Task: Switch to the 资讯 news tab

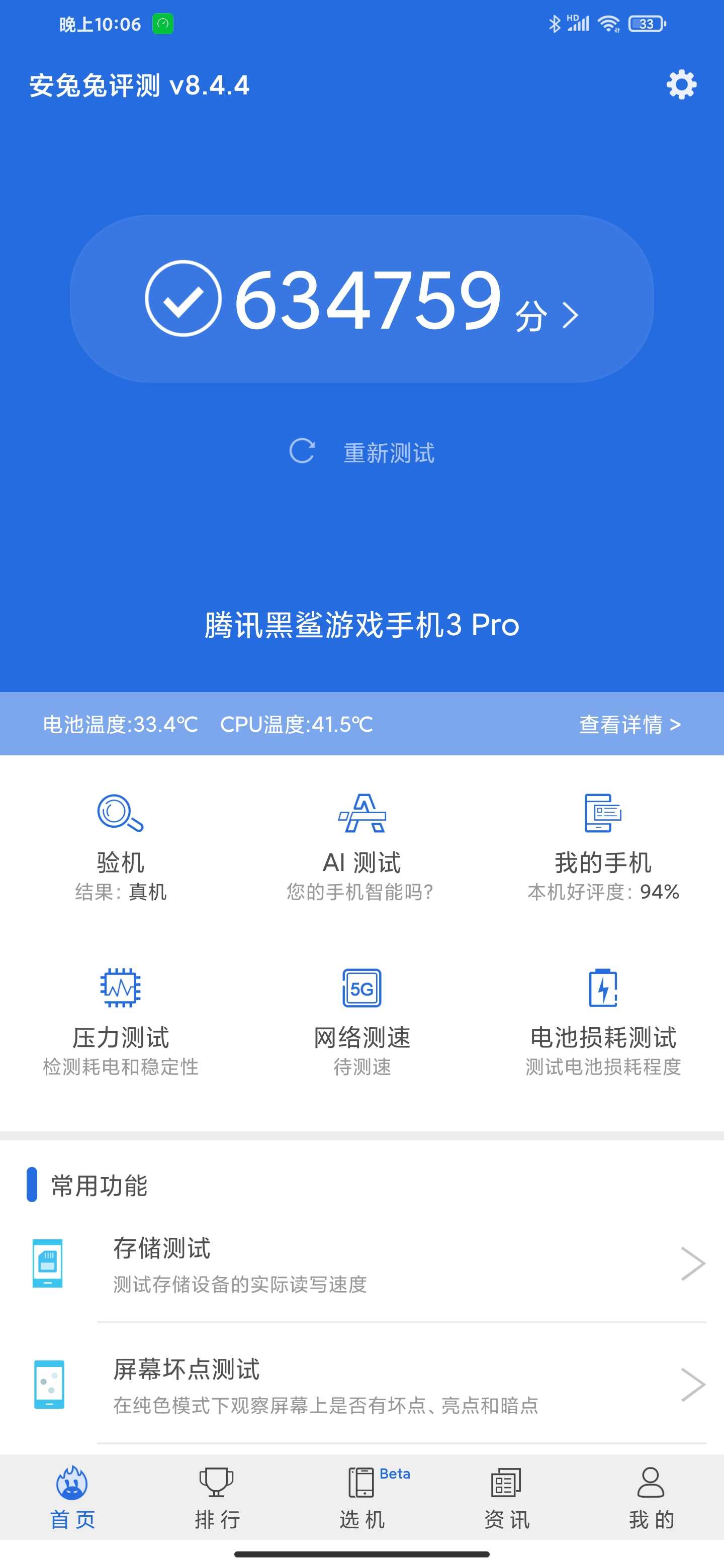Action: coord(507,1498)
